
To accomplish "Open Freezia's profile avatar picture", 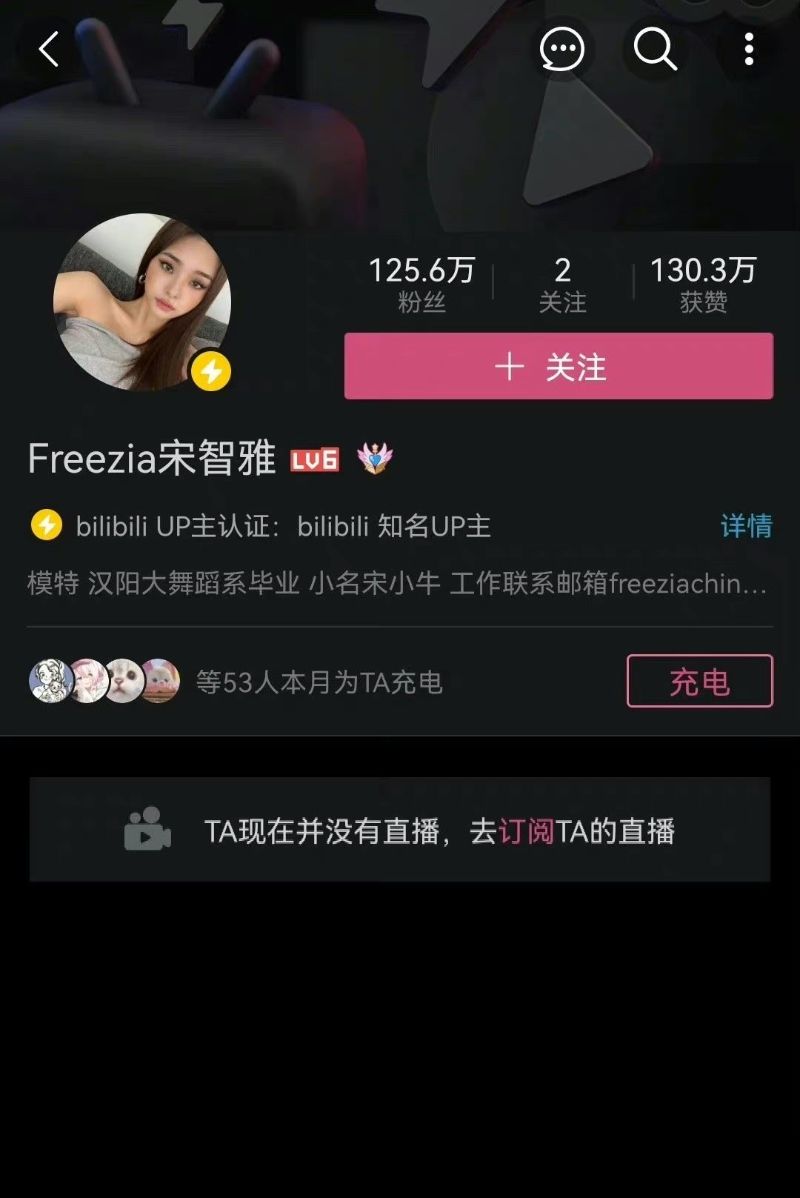I will [x=142, y=301].
